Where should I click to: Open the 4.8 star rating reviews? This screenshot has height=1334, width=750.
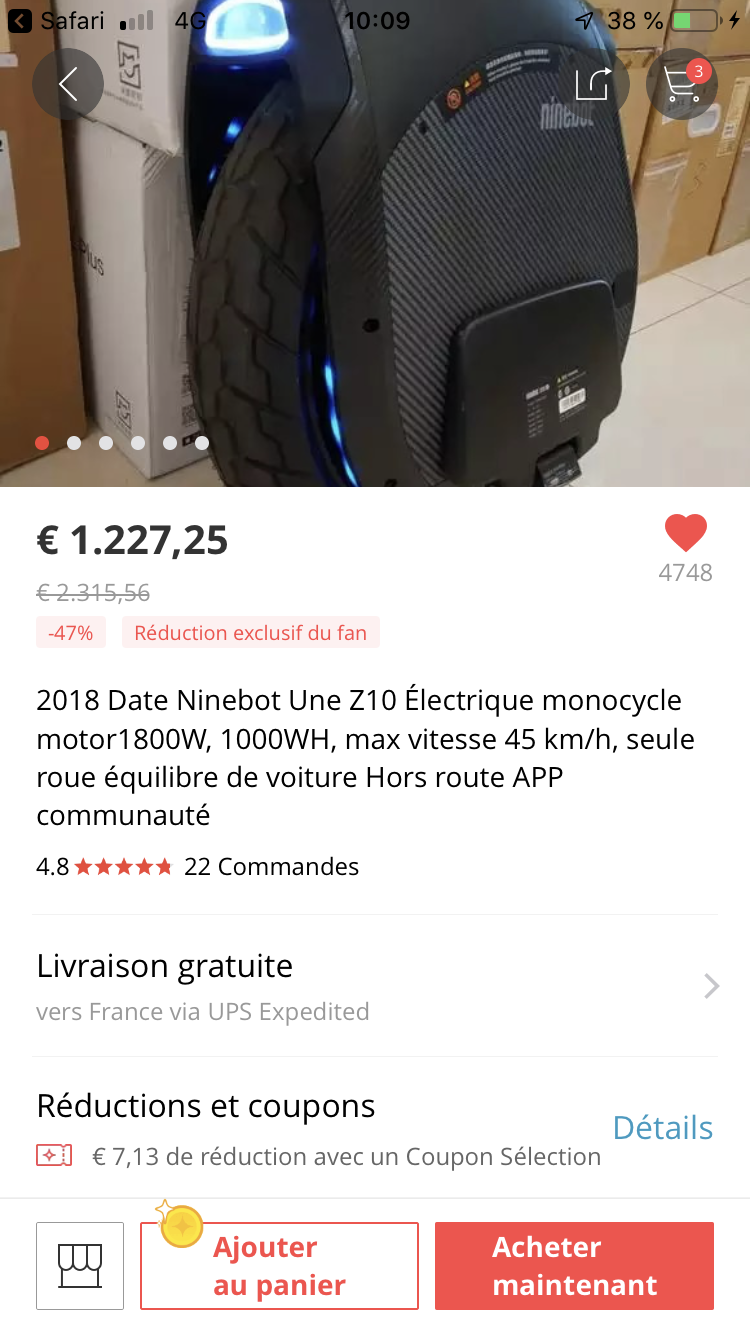point(104,867)
